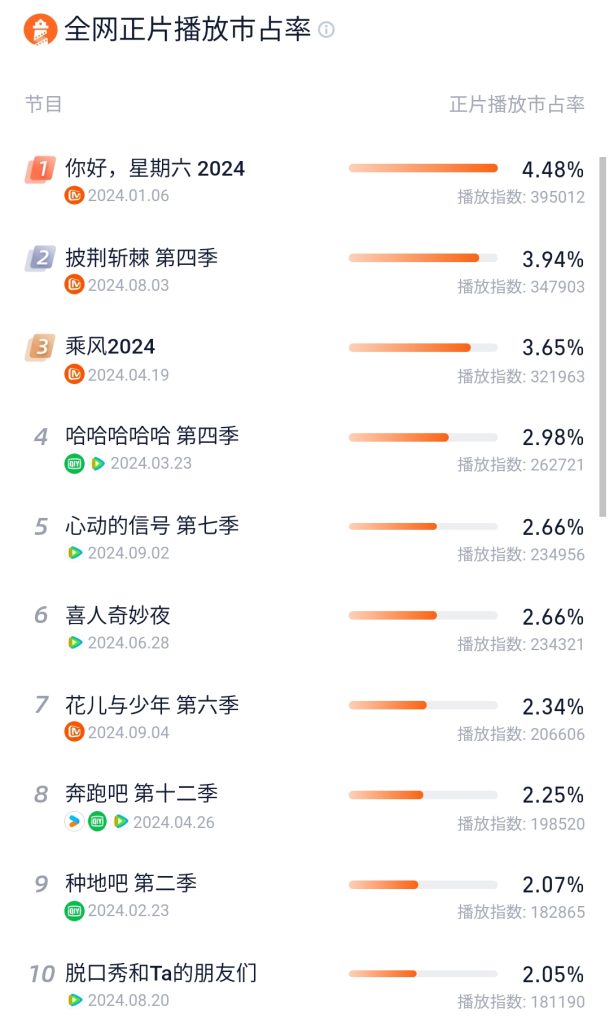Open 哈哈哈哈哈 第四季 details
609x1024 pixels.
pos(152,436)
